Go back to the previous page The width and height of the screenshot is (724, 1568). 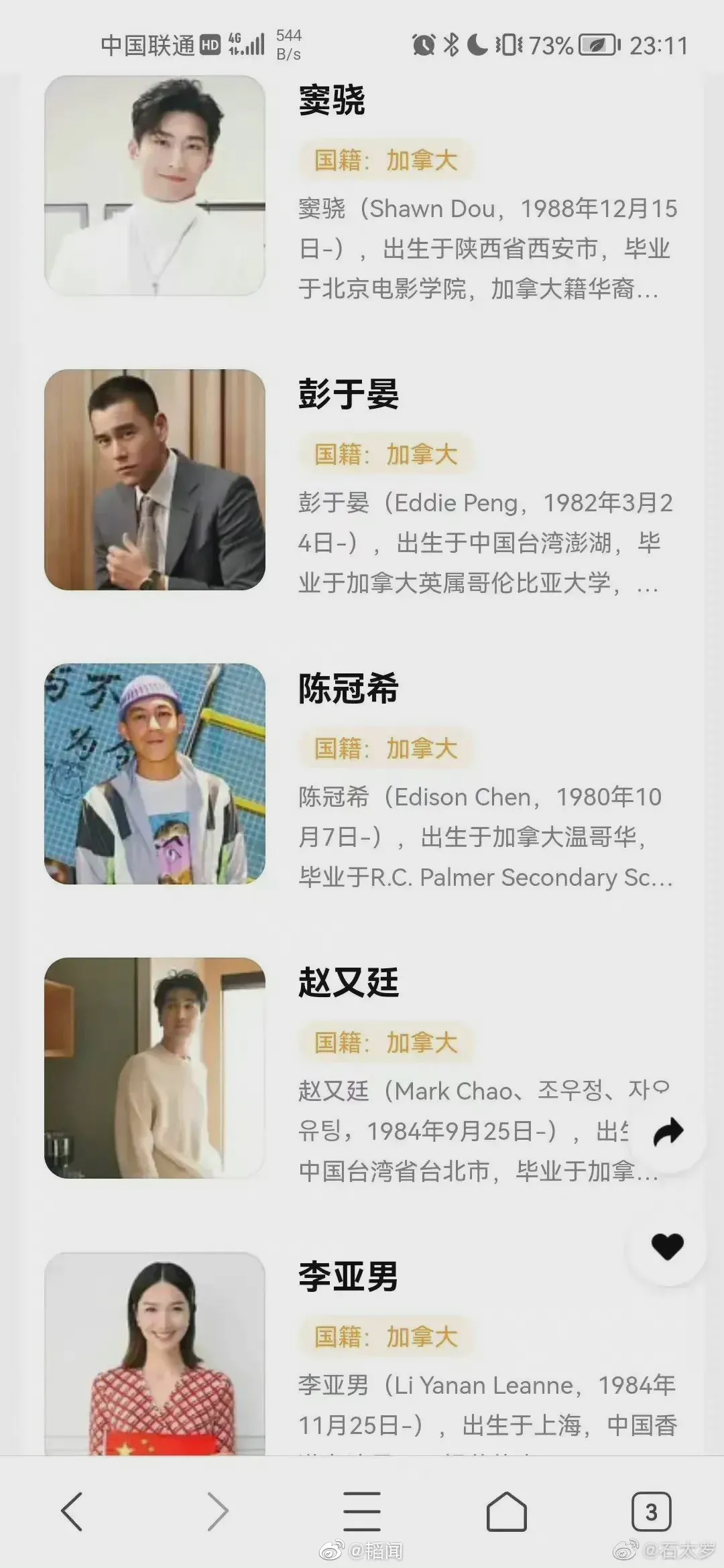pos(72,1511)
